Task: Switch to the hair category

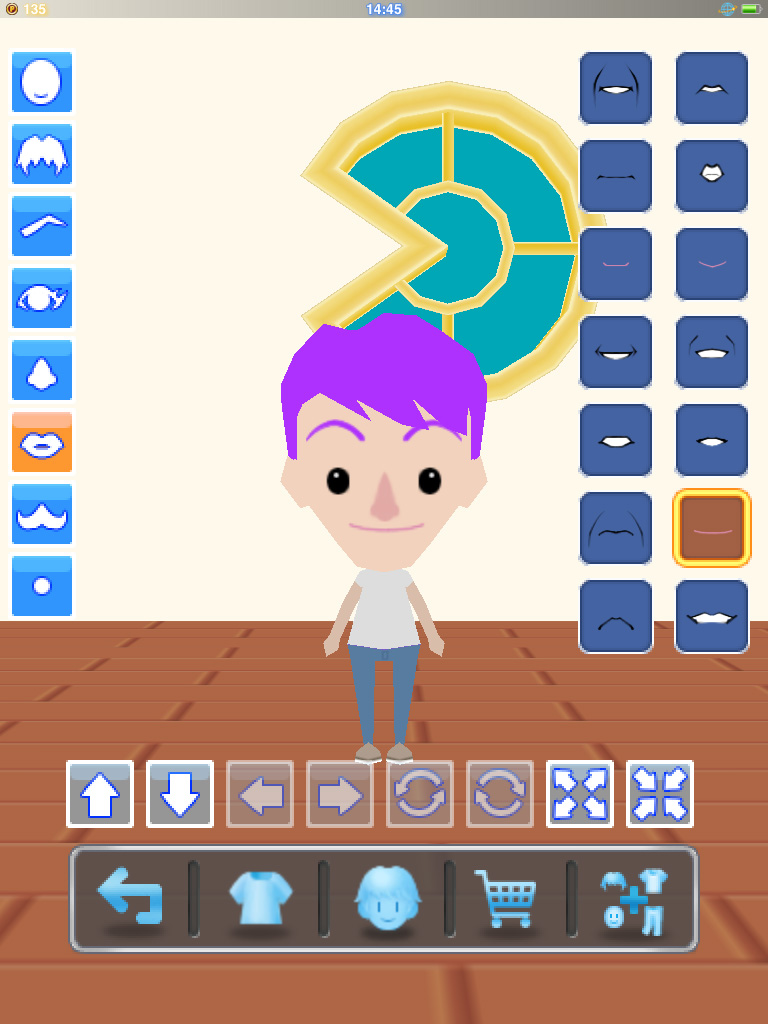Action: (x=42, y=154)
